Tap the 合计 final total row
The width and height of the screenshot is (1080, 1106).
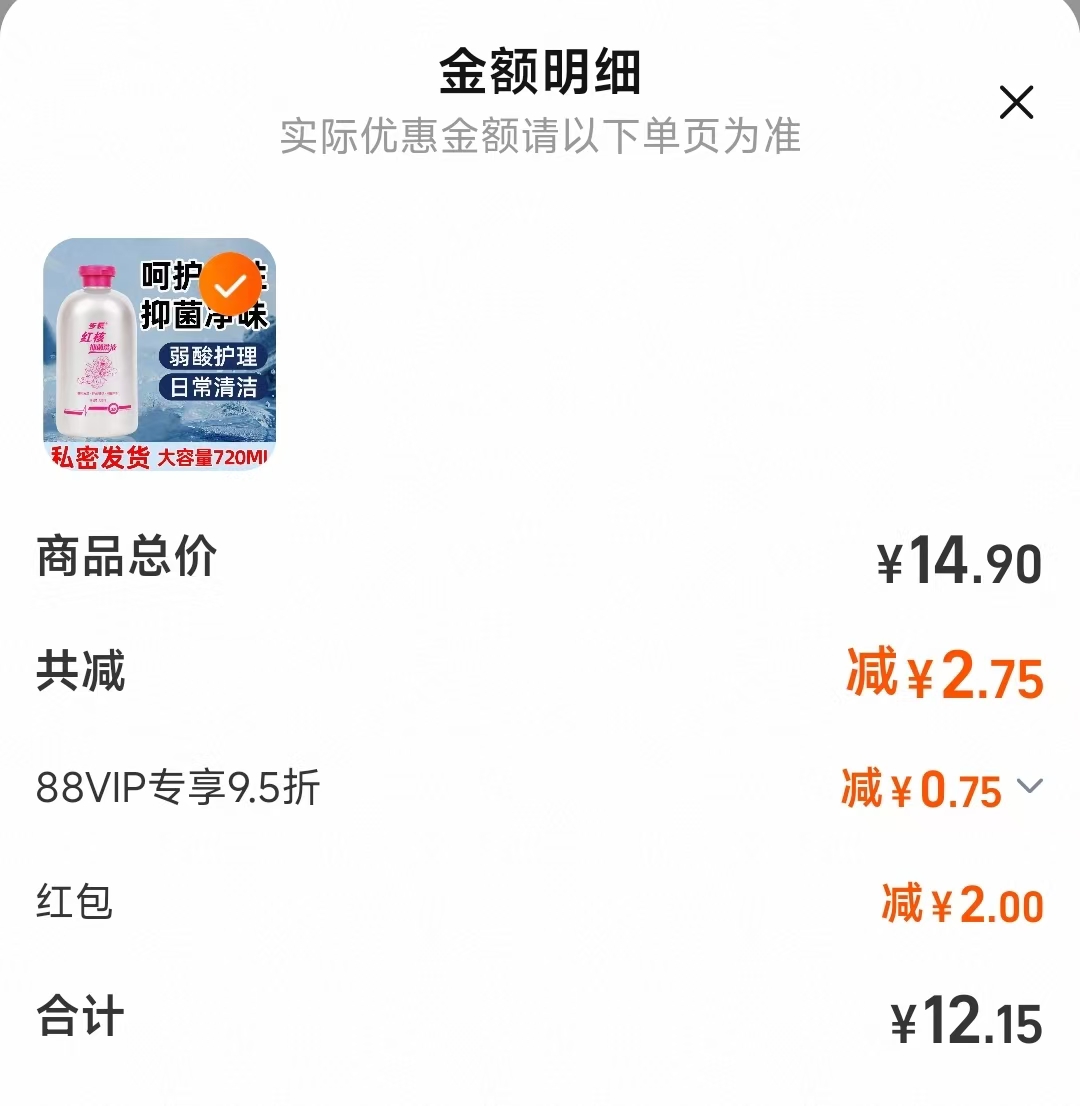pyautogui.click(x=78, y=1015)
